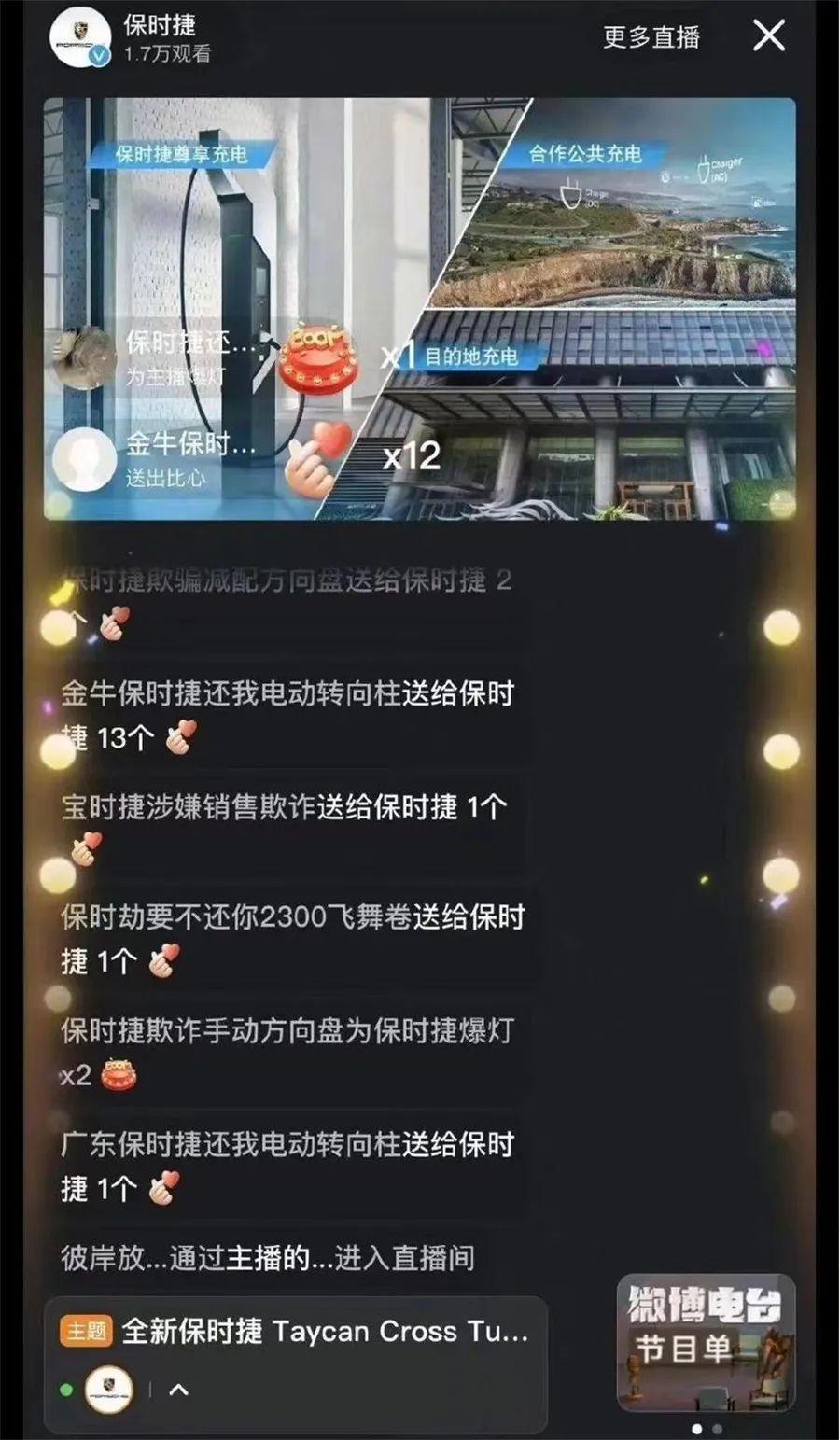This screenshot has width=840, height=1440.
Task: Open the 微博电台 节目单 program list
Action: [706, 1342]
